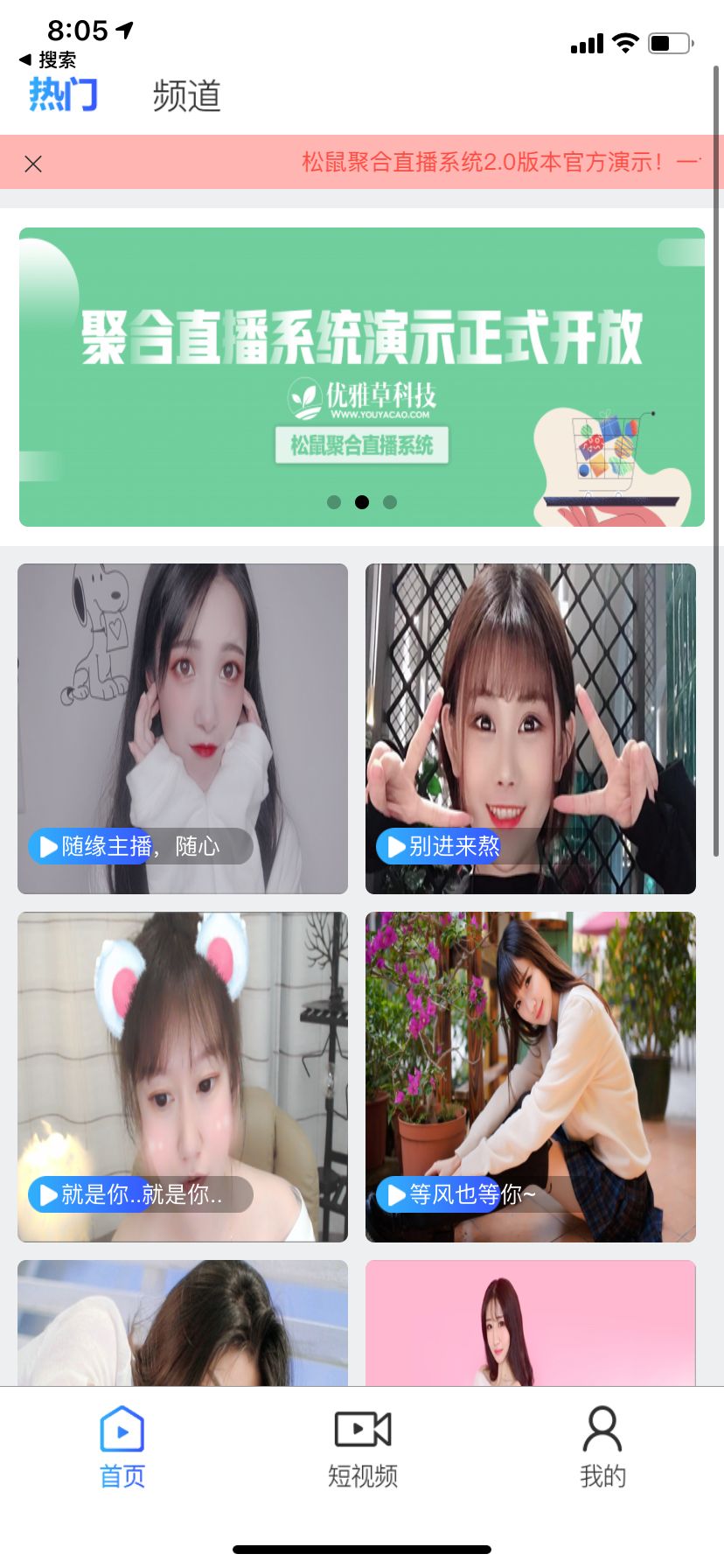Open the live stream on pink background
The height and width of the screenshot is (1568, 724).
pos(530,1323)
